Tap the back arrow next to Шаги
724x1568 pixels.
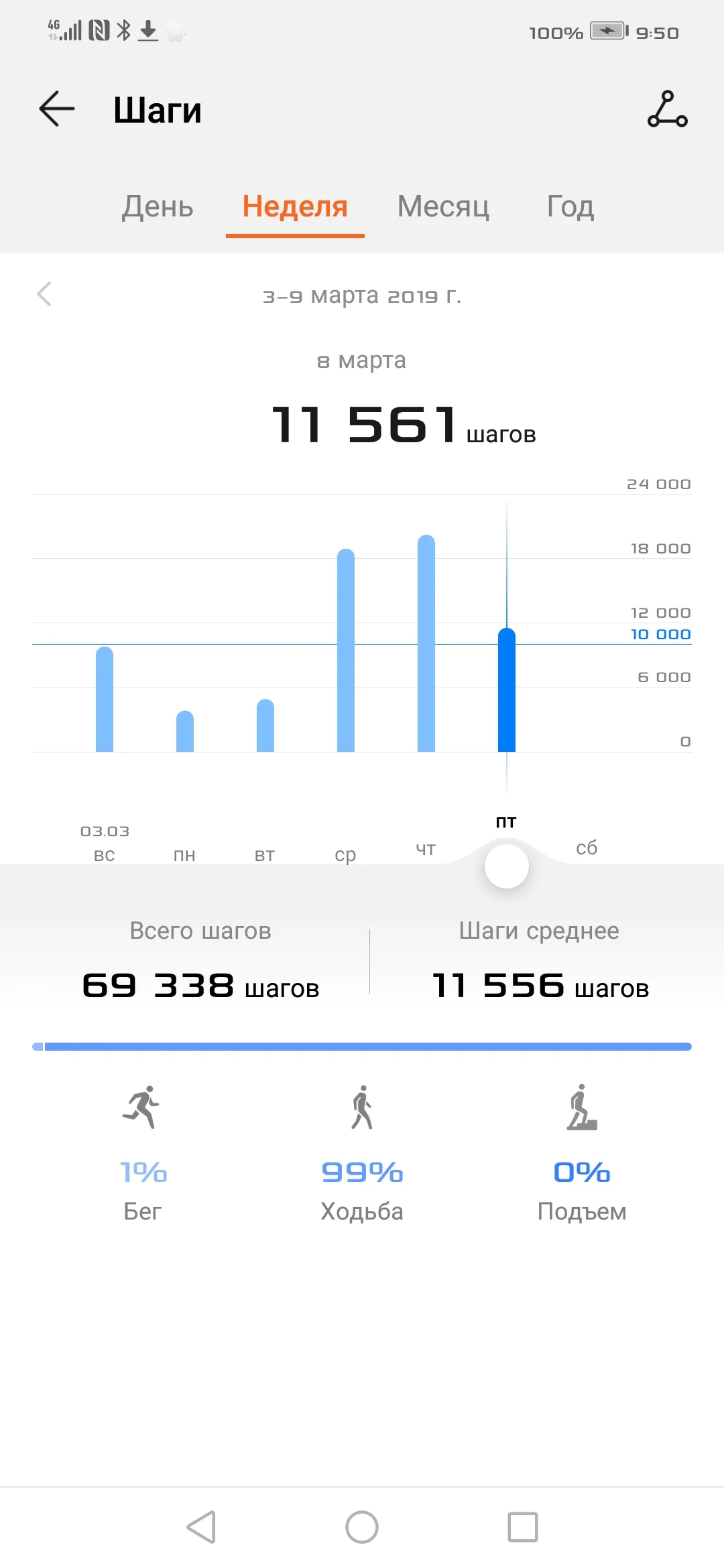tap(56, 109)
